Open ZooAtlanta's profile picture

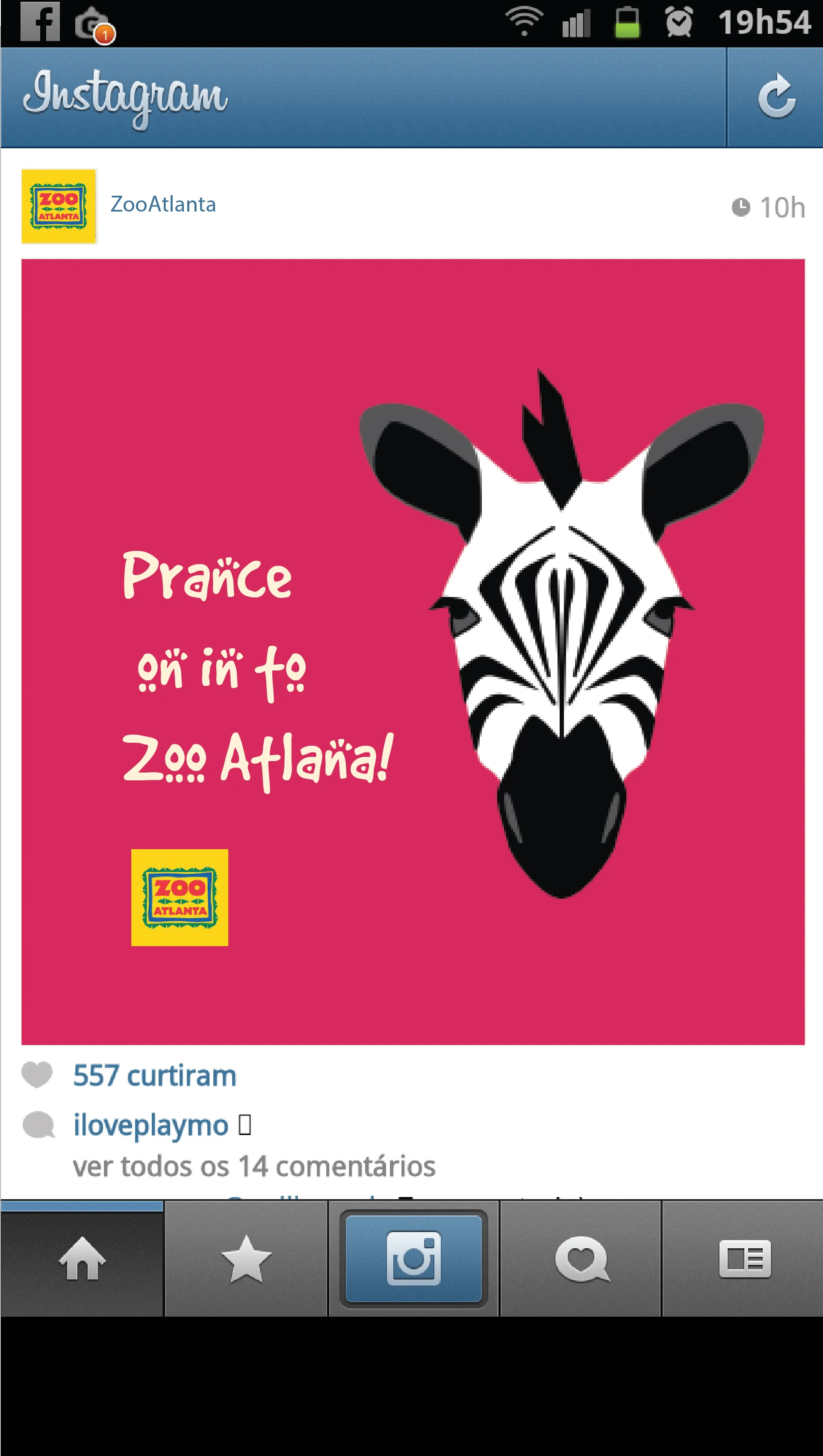(59, 206)
